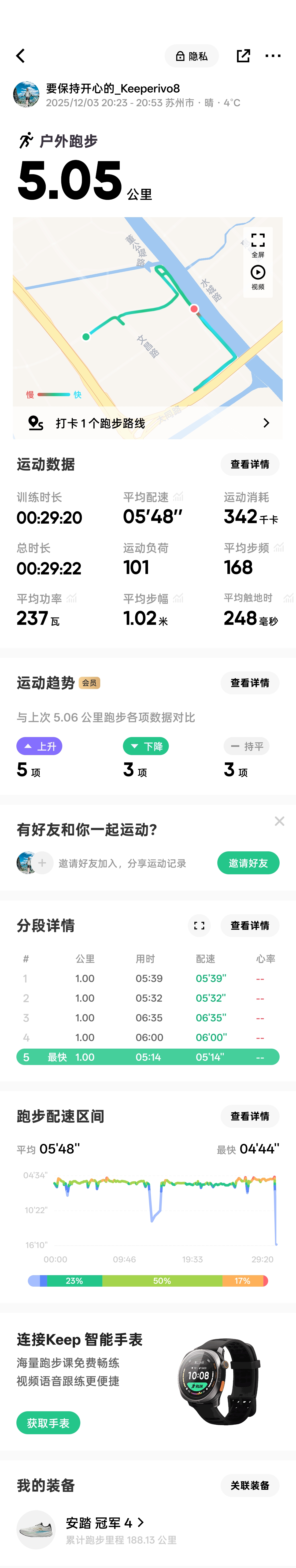Screen dimensions: 296x1568
Task: Expand 分段详情 table to full screen
Action: point(199,926)
